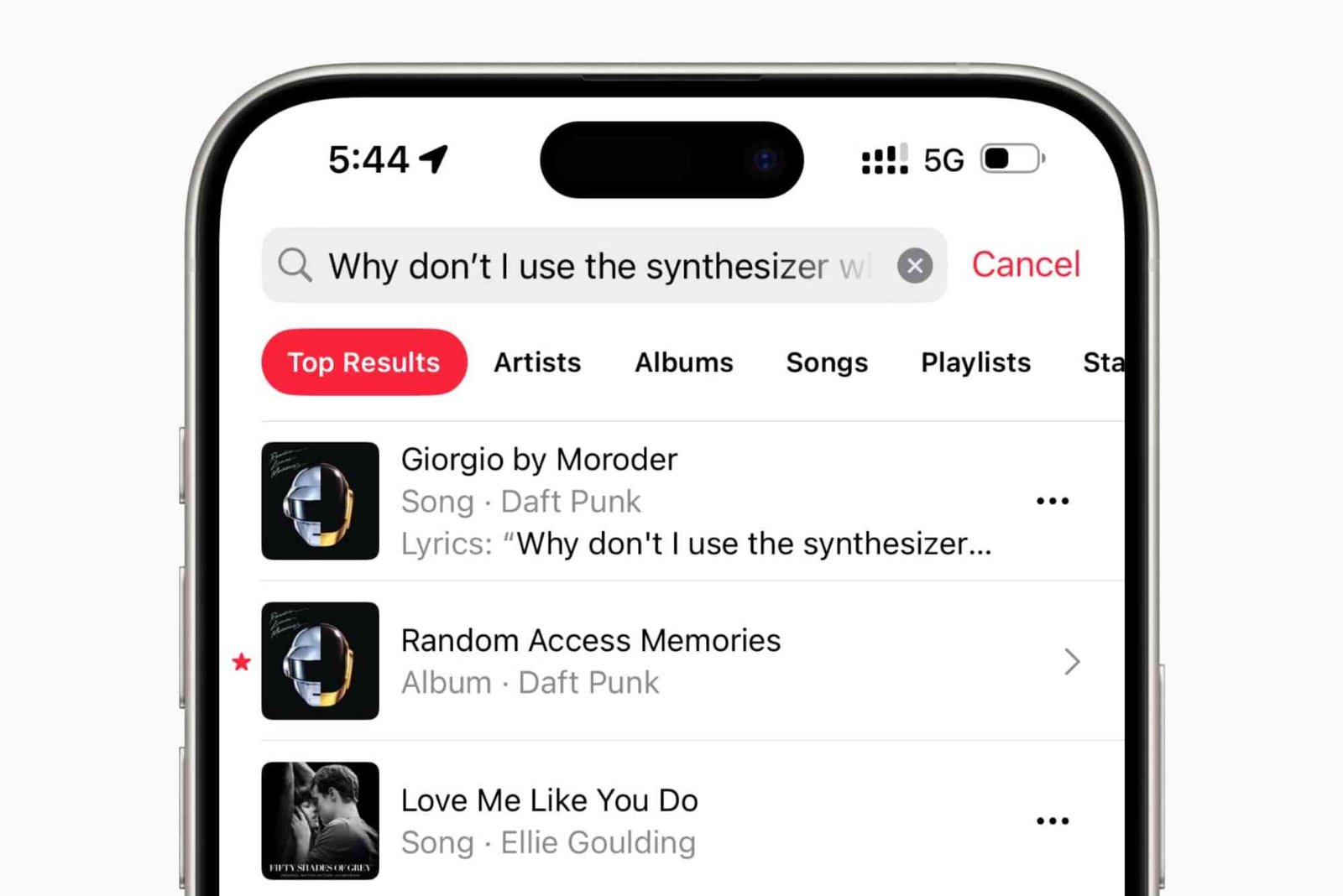Show Albums results
Image resolution: width=1343 pixels, height=896 pixels.
(683, 362)
